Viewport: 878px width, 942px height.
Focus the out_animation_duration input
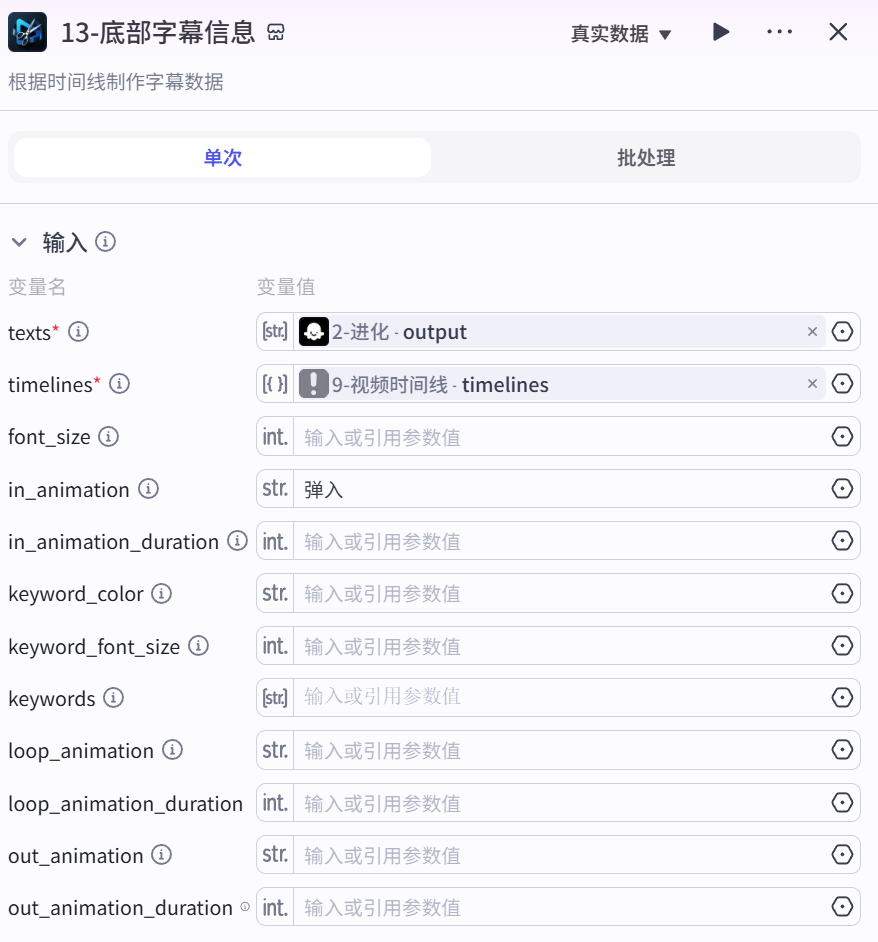[x=559, y=907]
